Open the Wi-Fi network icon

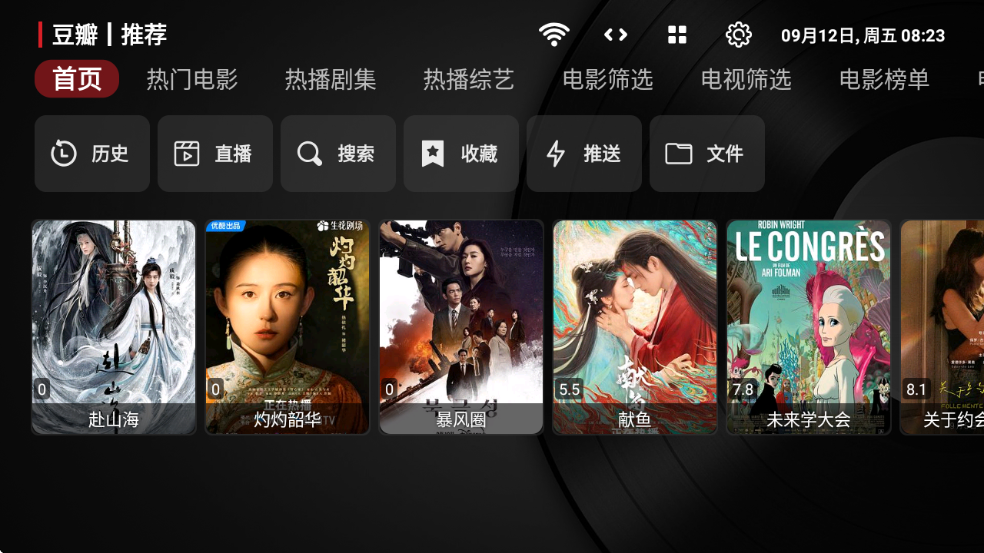point(553,35)
